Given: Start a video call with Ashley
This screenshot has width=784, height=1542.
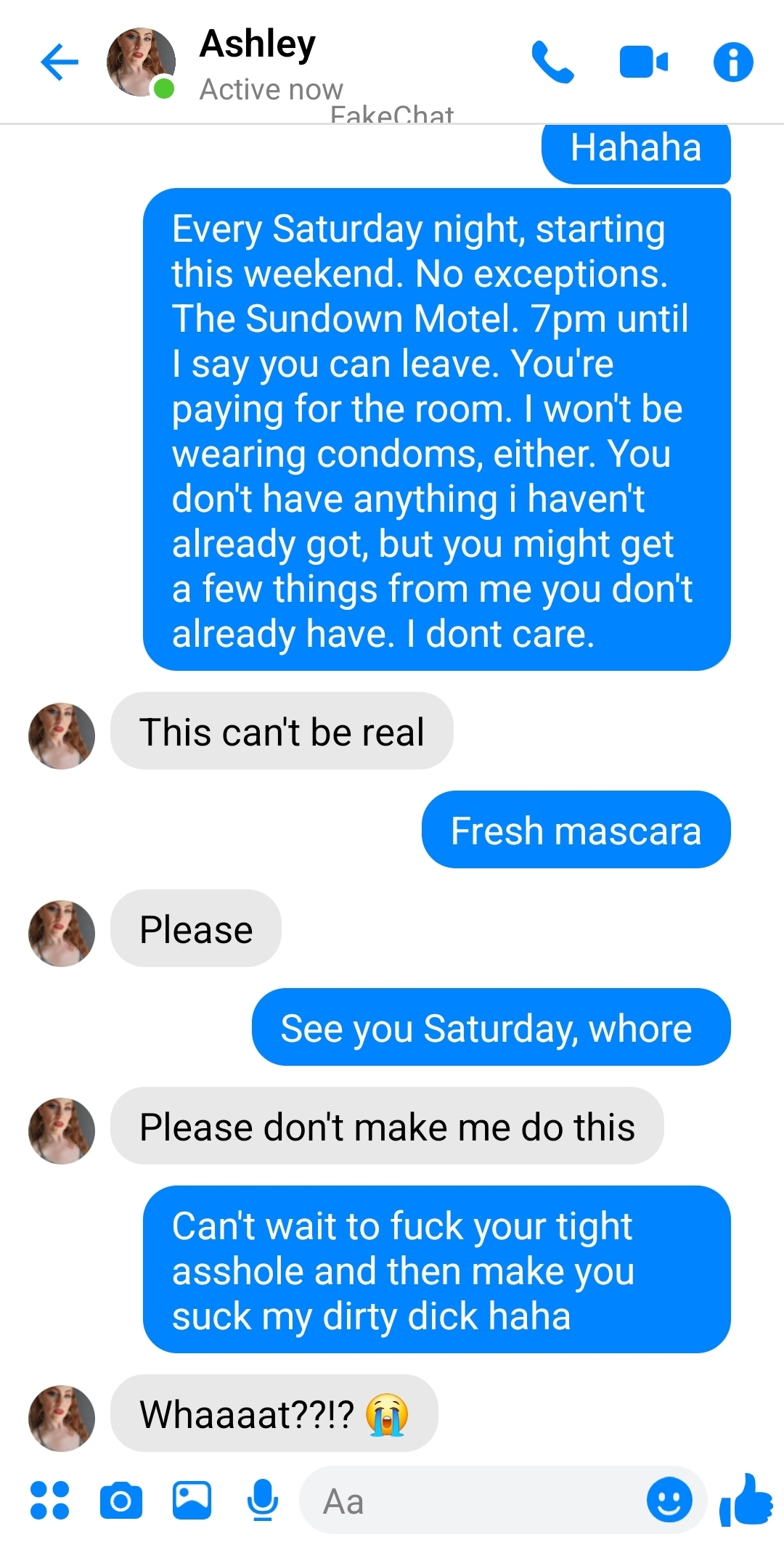Looking at the screenshot, I should 643,62.
